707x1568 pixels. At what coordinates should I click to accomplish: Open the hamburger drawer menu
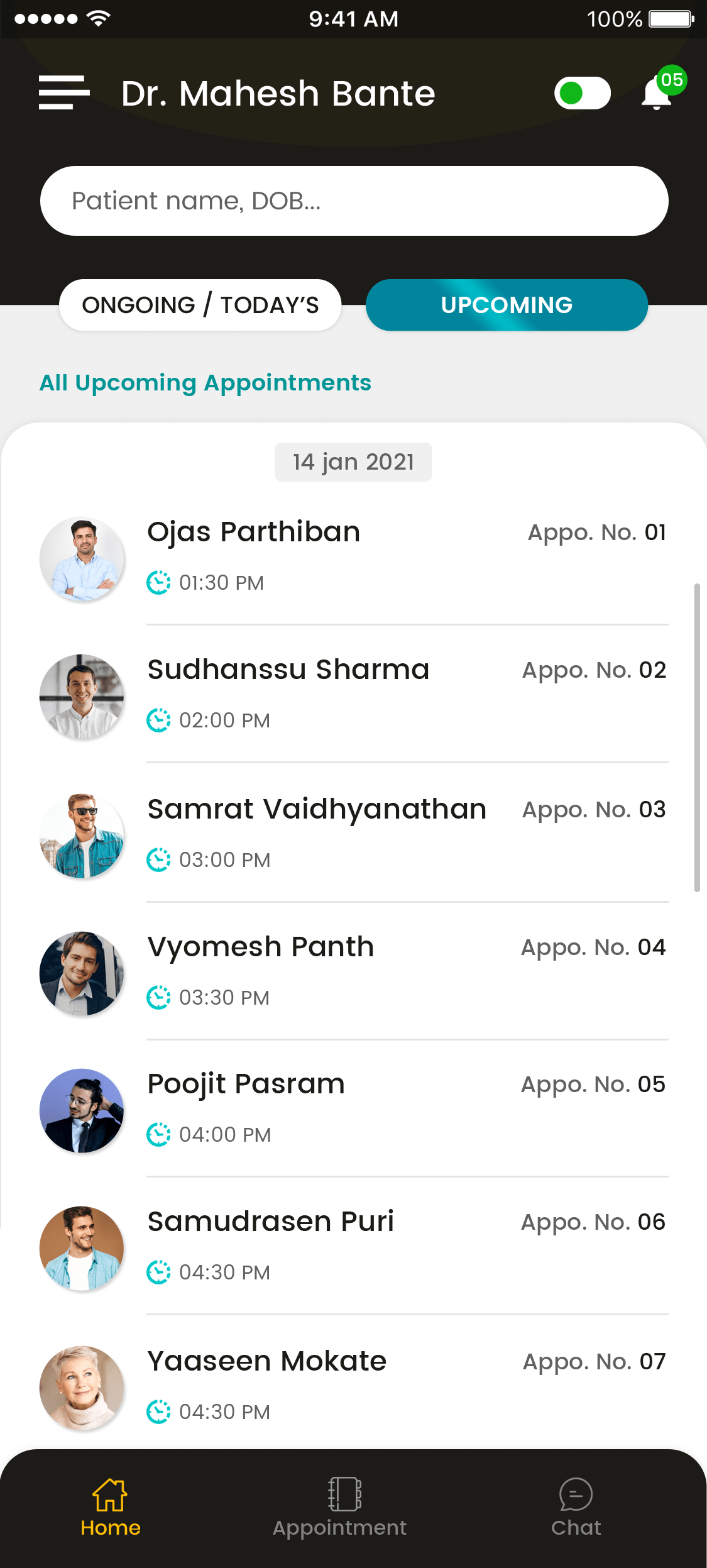pyautogui.click(x=63, y=93)
